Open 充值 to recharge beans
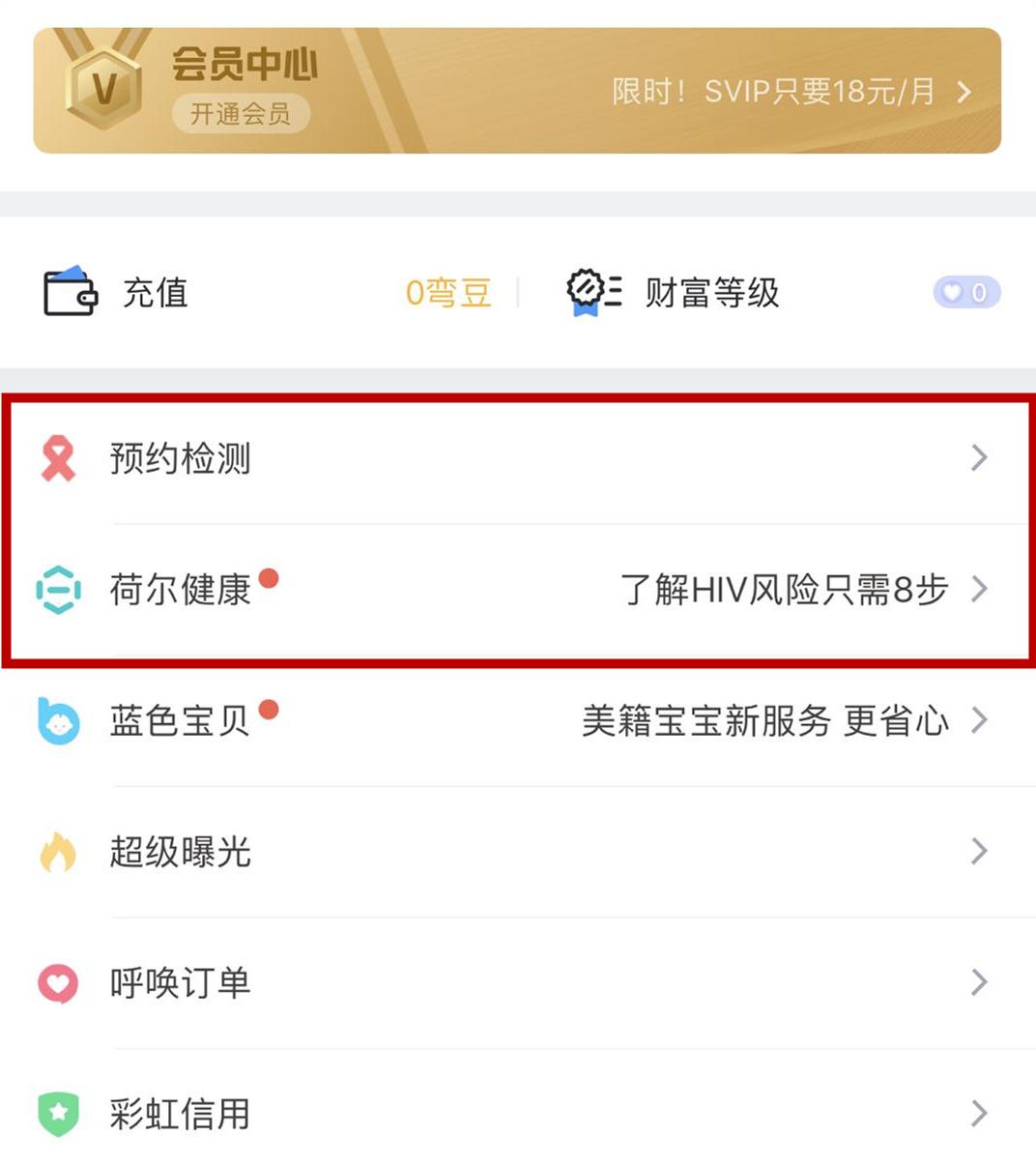This screenshot has width=1036, height=1166. [155, 292]
